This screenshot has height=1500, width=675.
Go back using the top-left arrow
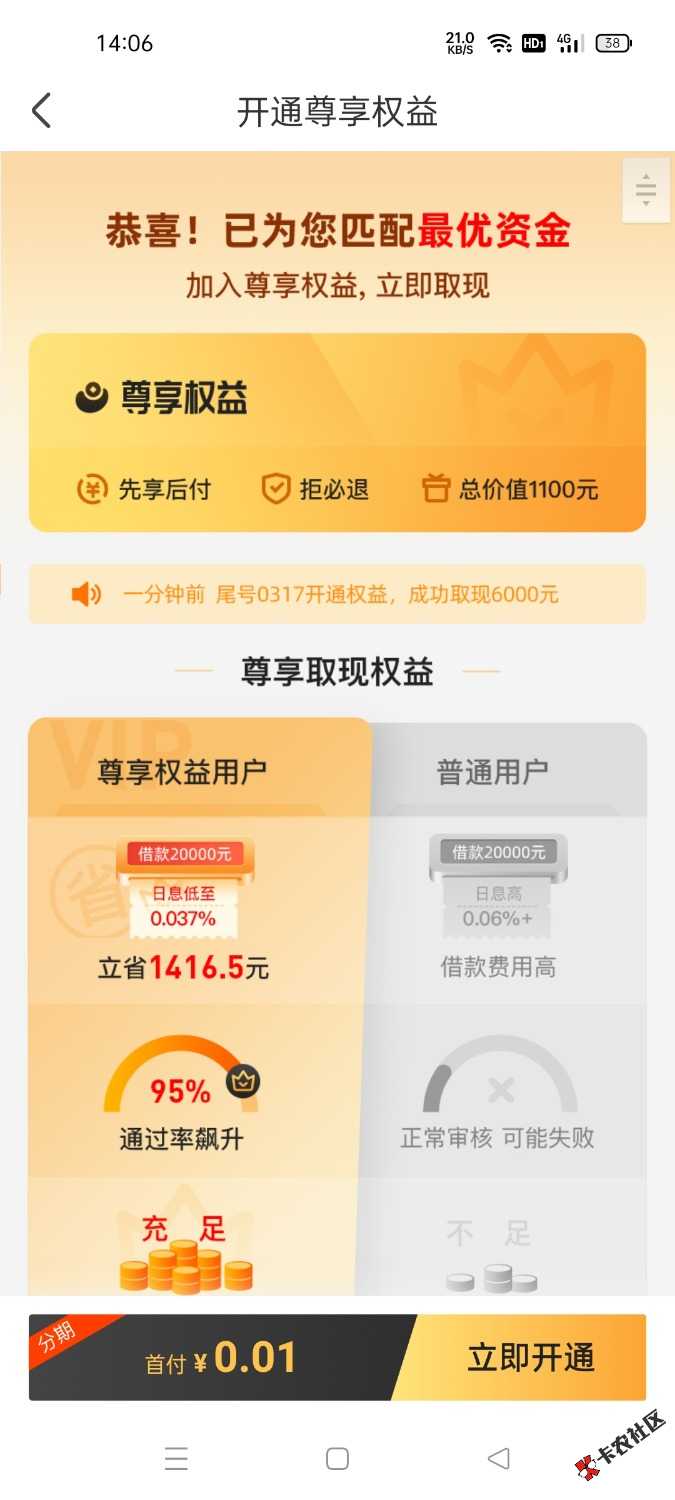(x=41, y=111)
